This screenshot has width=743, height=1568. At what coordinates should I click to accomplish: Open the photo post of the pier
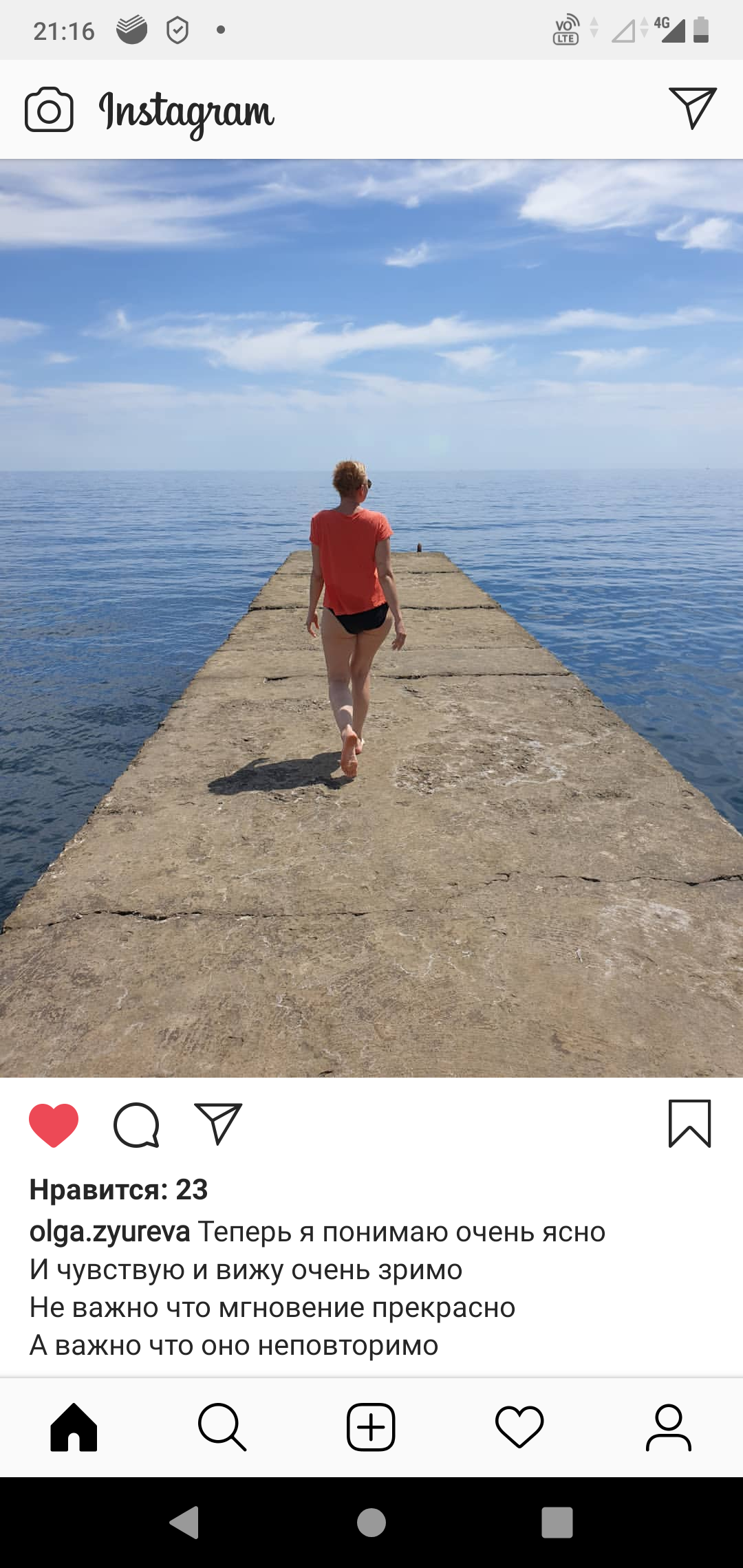click(371, 618)
